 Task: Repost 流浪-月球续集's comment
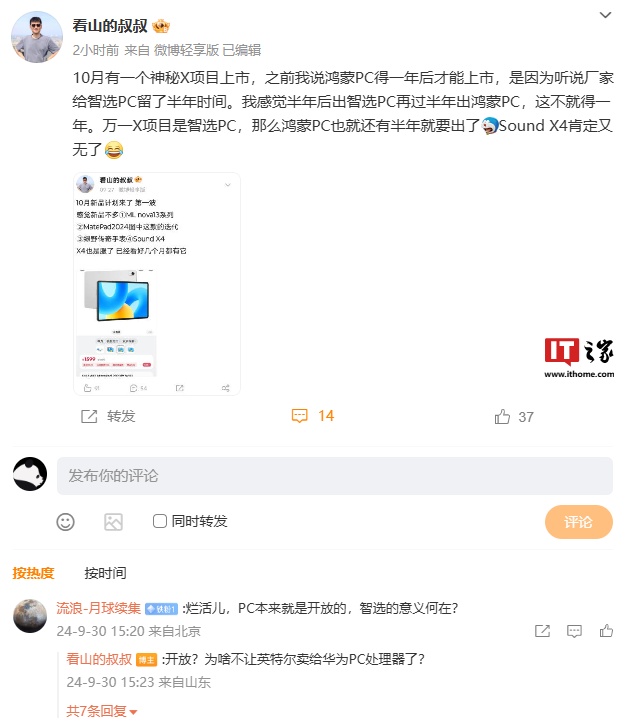pyautogui.click(x=542, y=631)
